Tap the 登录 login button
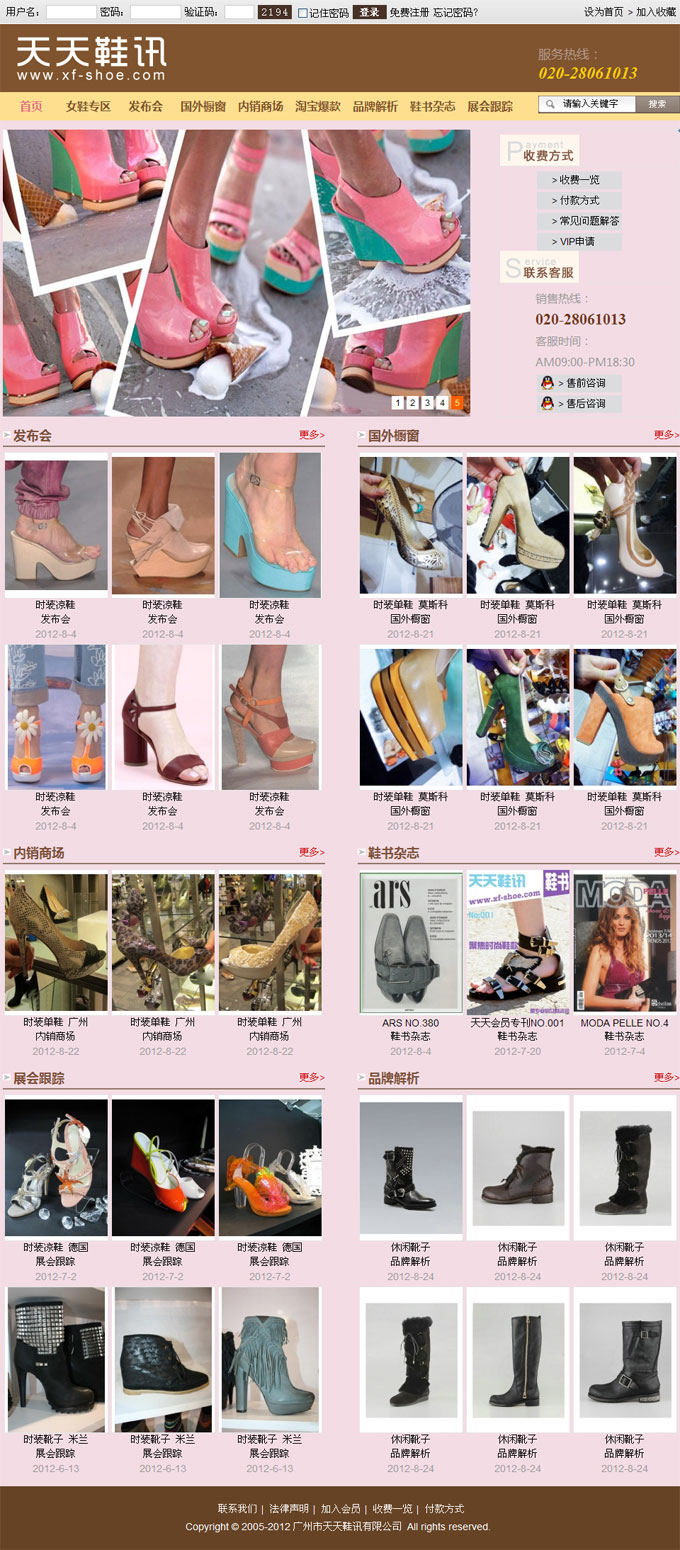This screenshot has width=680, height=1550. point(369,12)
